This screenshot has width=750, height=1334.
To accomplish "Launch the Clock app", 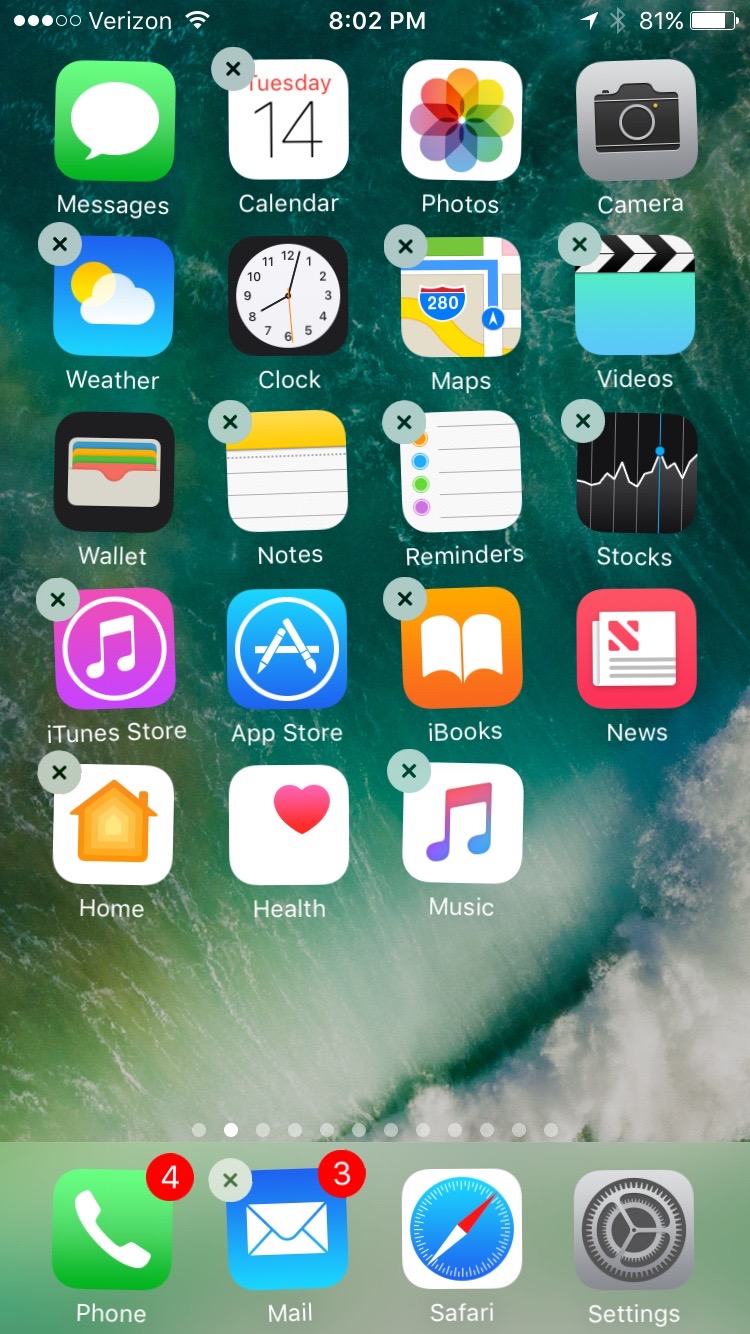I will (x=288, y=297).
